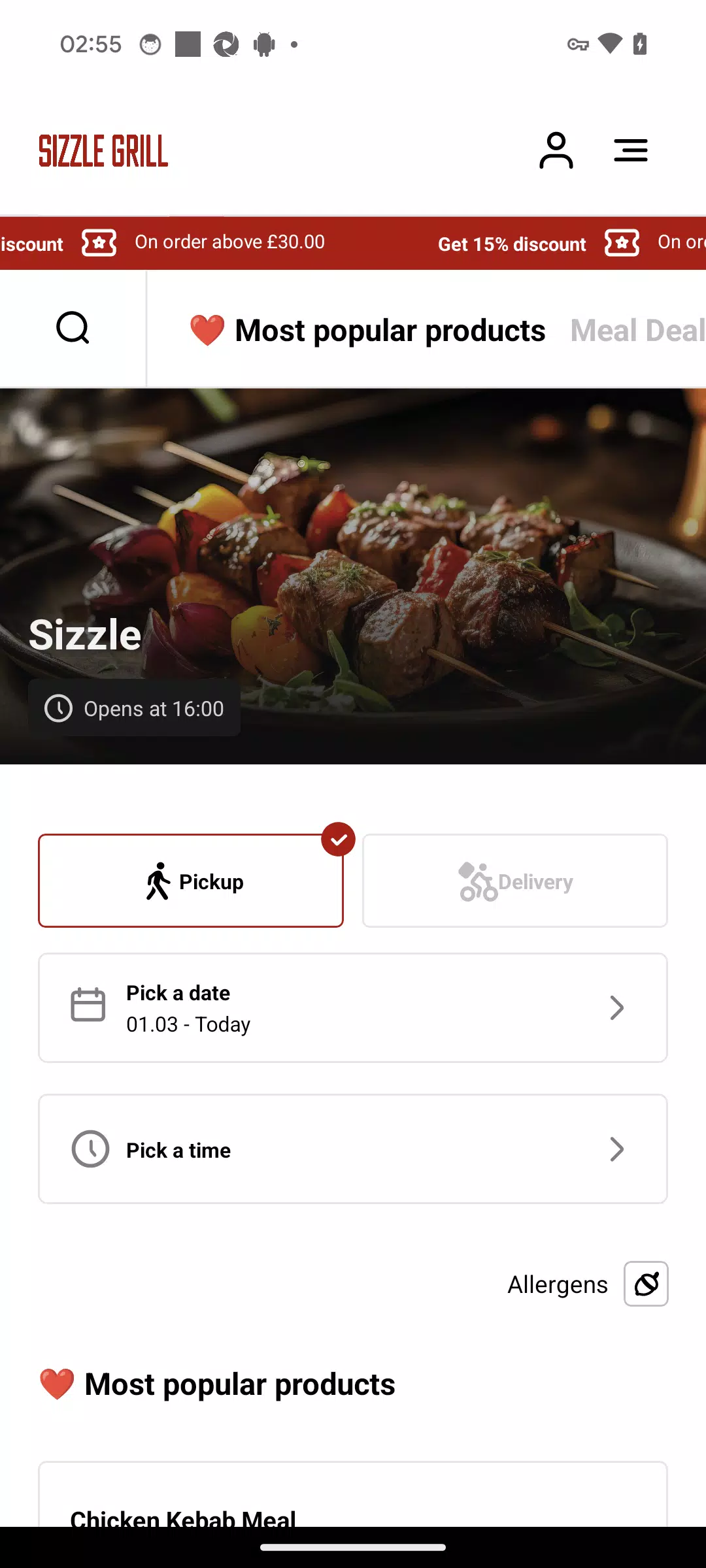Click the Sizzle Grill logo

tap(103, 150)
